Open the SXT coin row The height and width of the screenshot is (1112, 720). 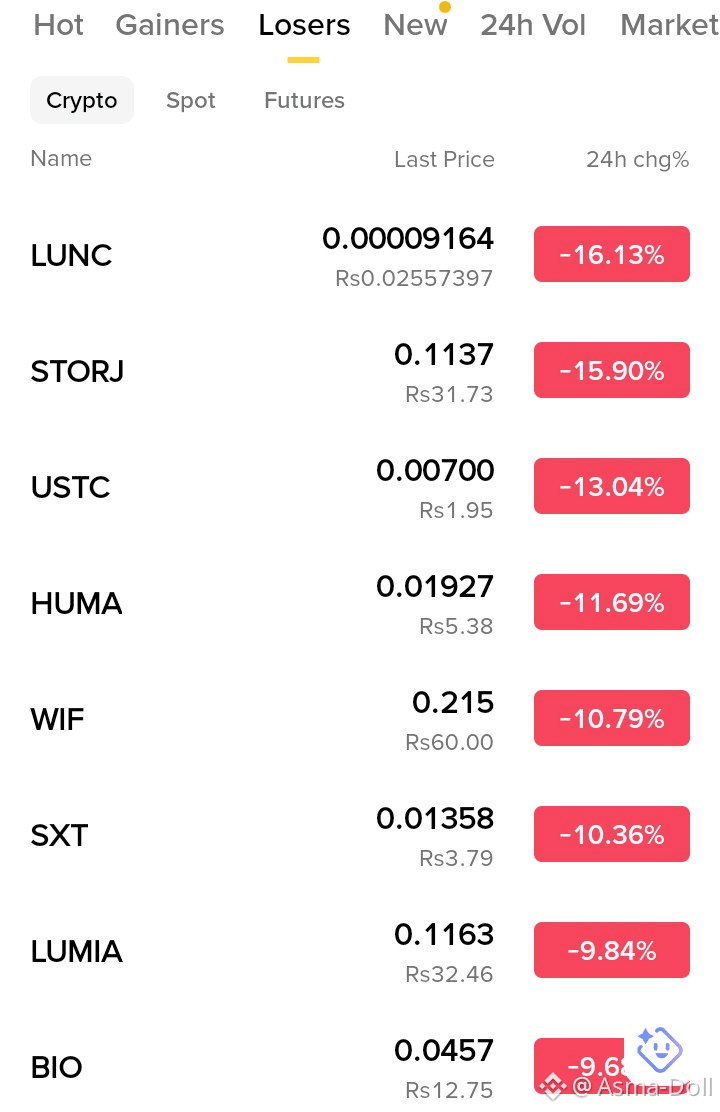click(x=360, y=835)
